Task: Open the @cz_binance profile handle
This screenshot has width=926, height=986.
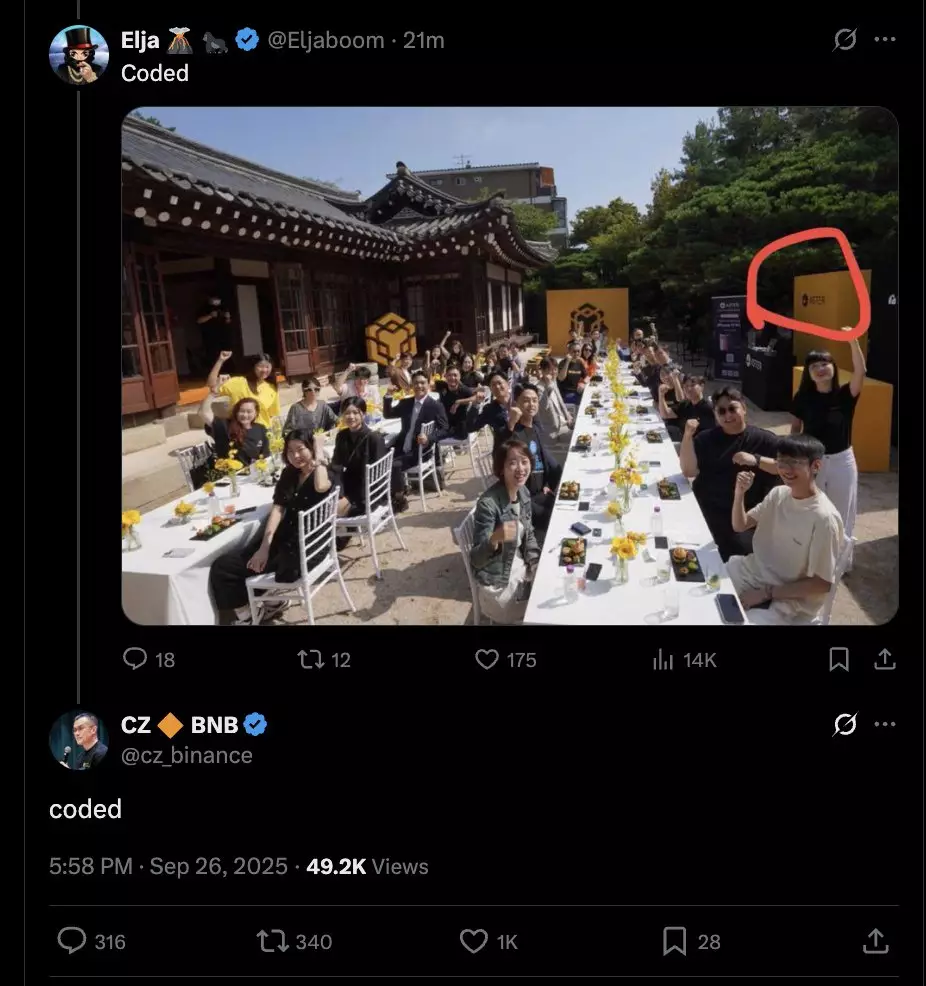Action: coord(186,756)
